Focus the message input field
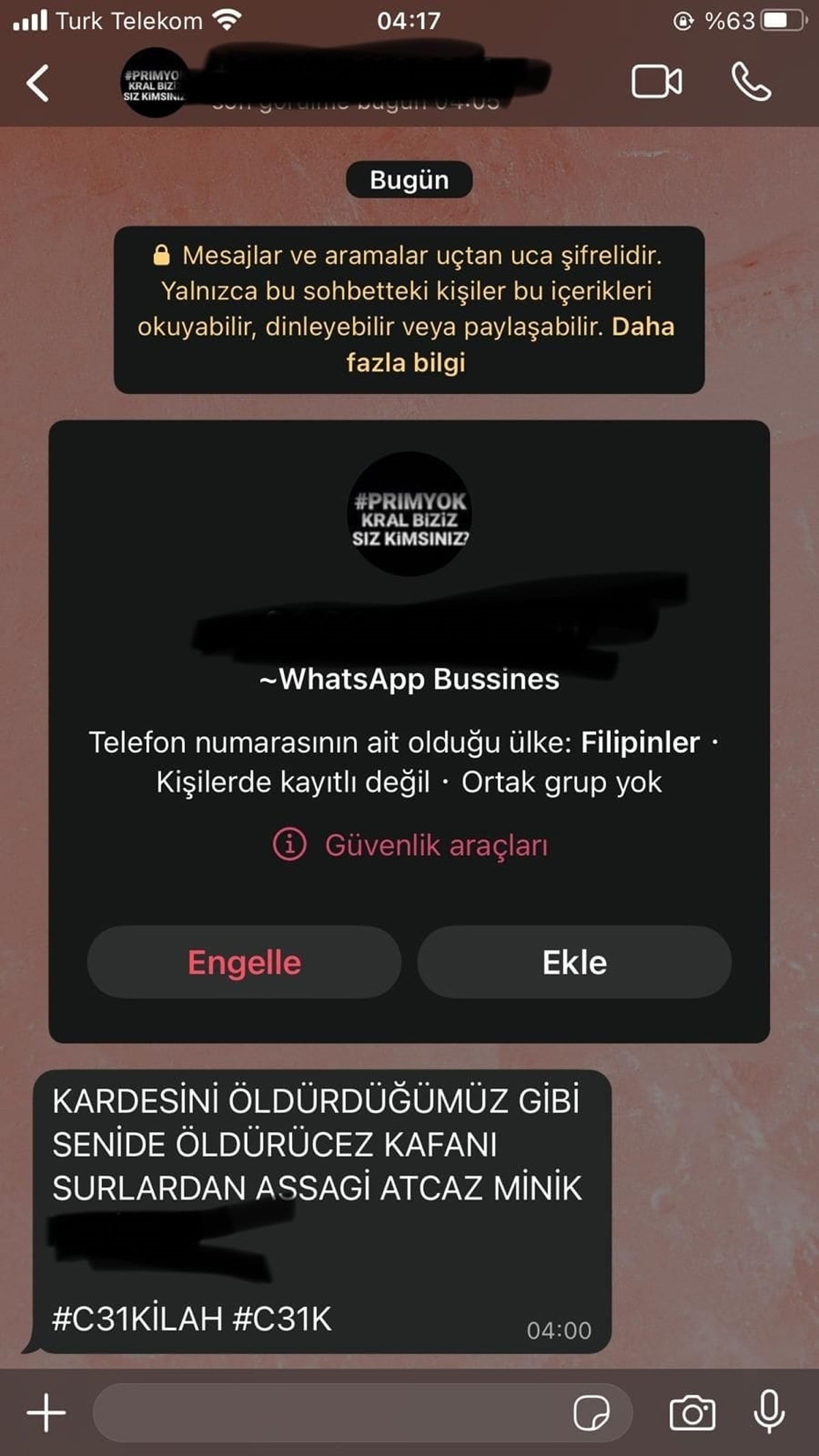This screenshot has height=1456, width=819. (x=328, y=1412)
